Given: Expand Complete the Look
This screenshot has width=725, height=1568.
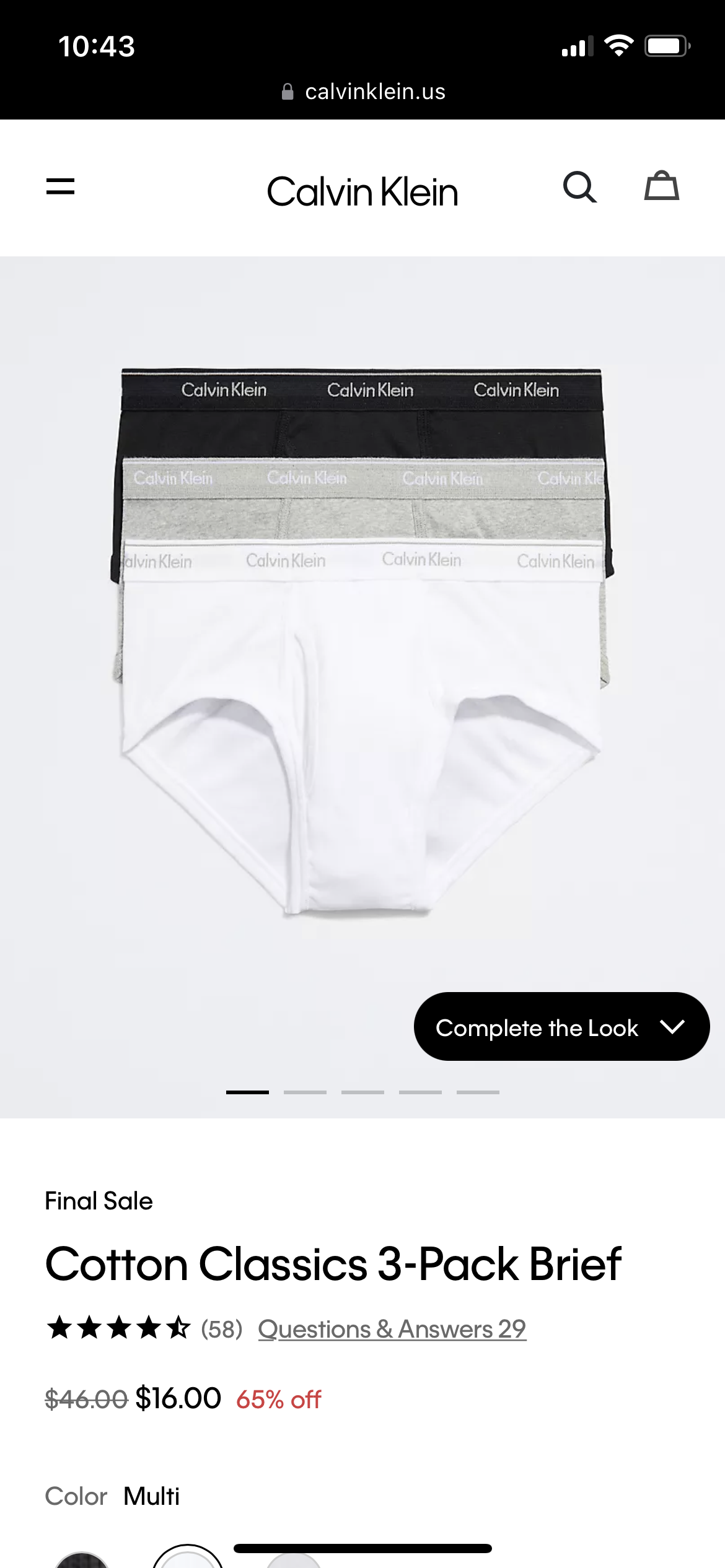Looking at the screenshot, I should pyautogui.click(x=561, y=1027).
